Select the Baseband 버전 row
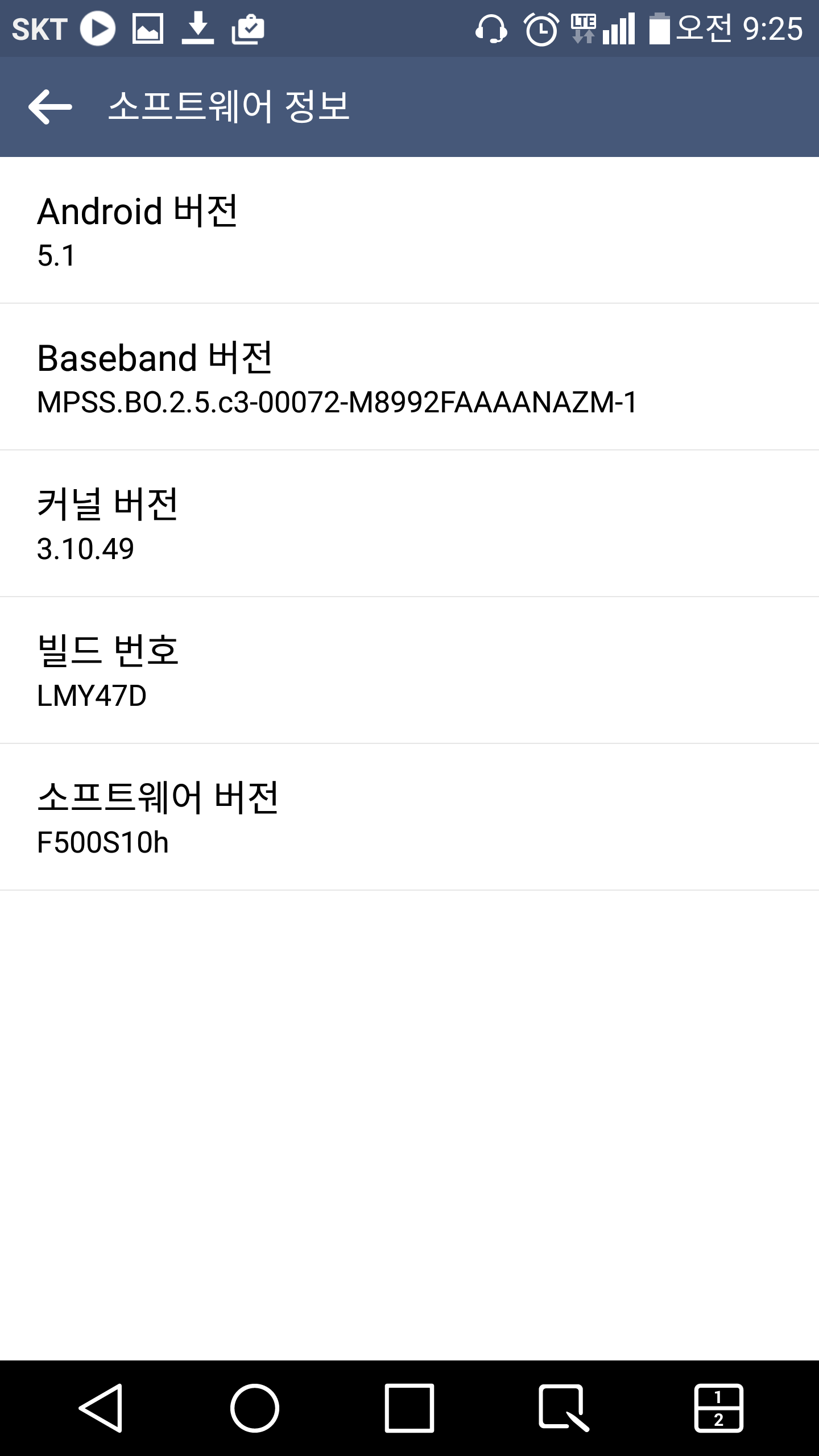This screenshot has width=819, height=1456. [x=409, y=377]
